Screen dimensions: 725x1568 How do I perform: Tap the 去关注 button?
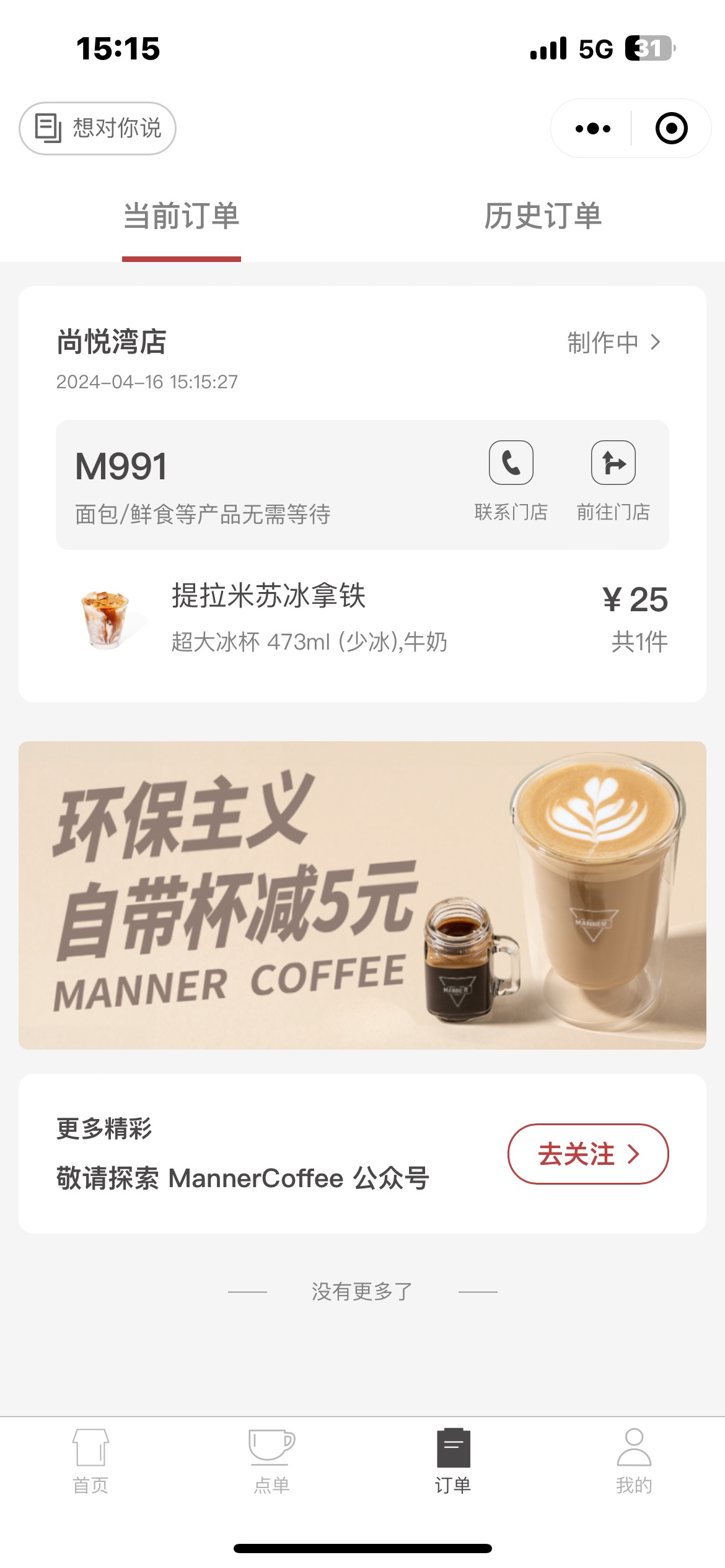[588, 1154]
